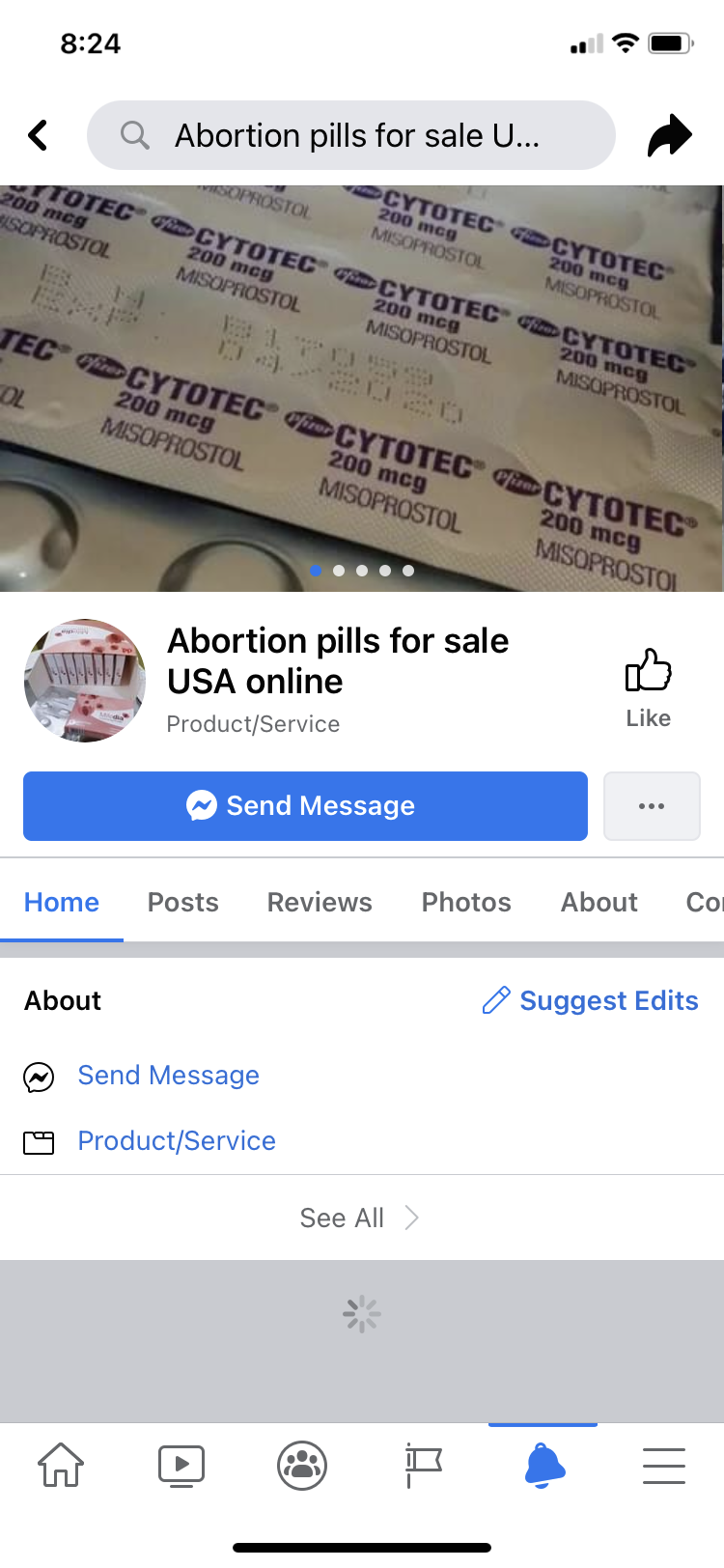Viewport: 724px width, 1568px height.
Task: Share this page via arrow icon
Action: tap(669, 135)
